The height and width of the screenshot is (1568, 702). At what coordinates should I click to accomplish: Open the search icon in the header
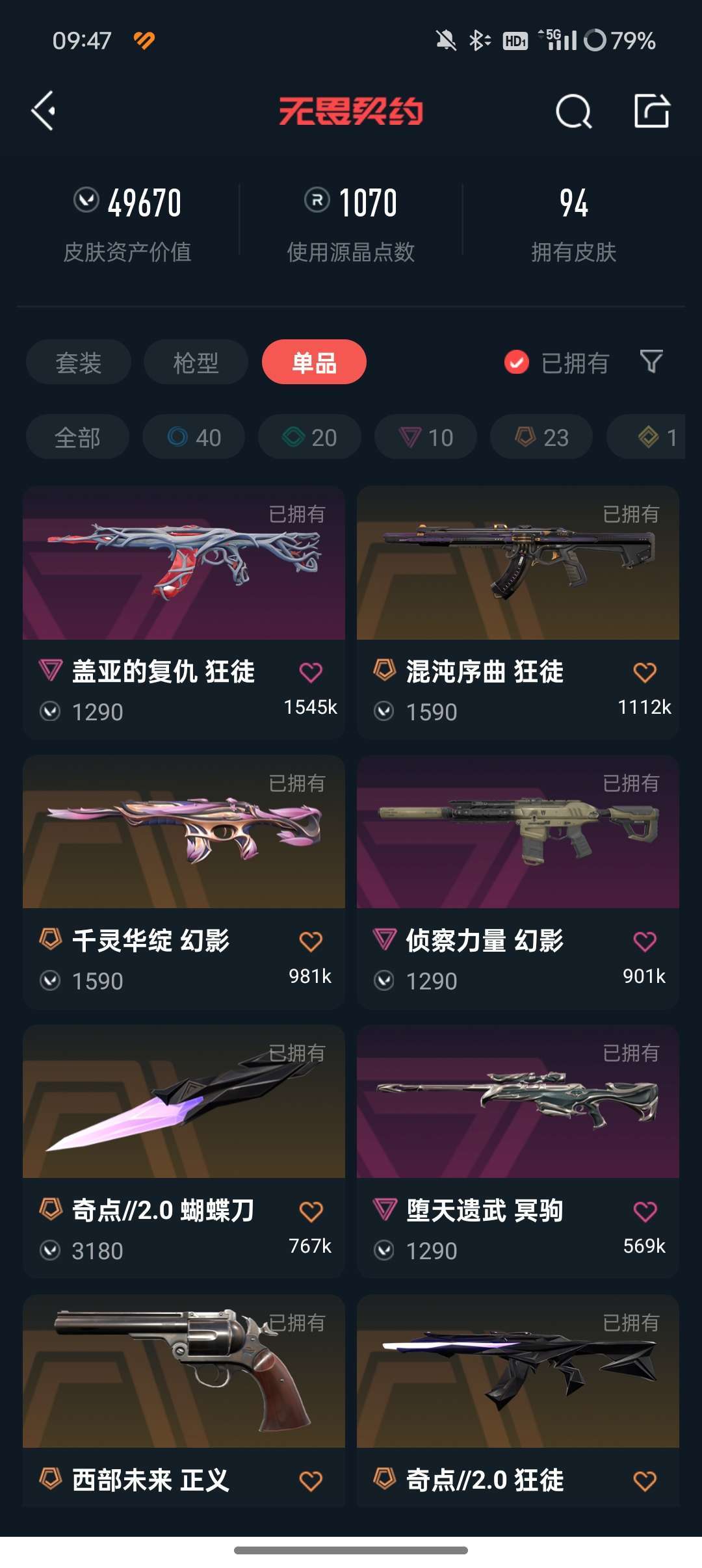(x=573, y=111)
